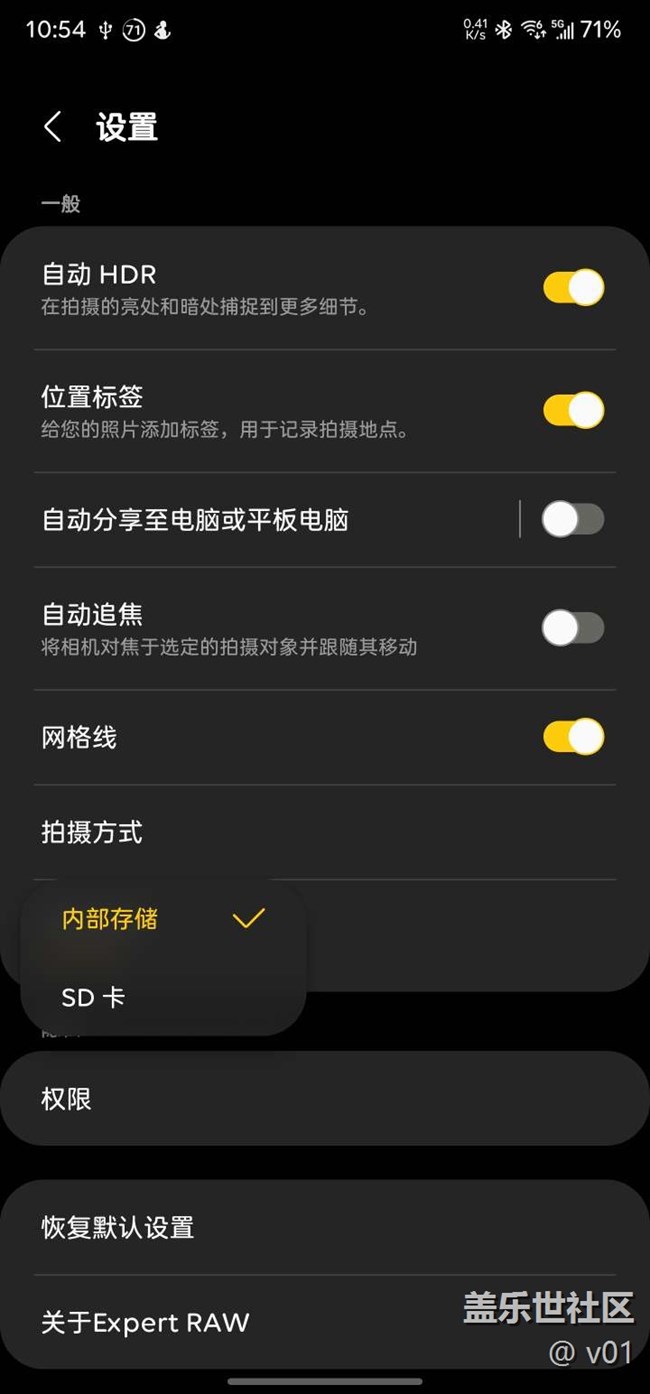
Task: Go back from the 设置 page
Action: (53, 128)
